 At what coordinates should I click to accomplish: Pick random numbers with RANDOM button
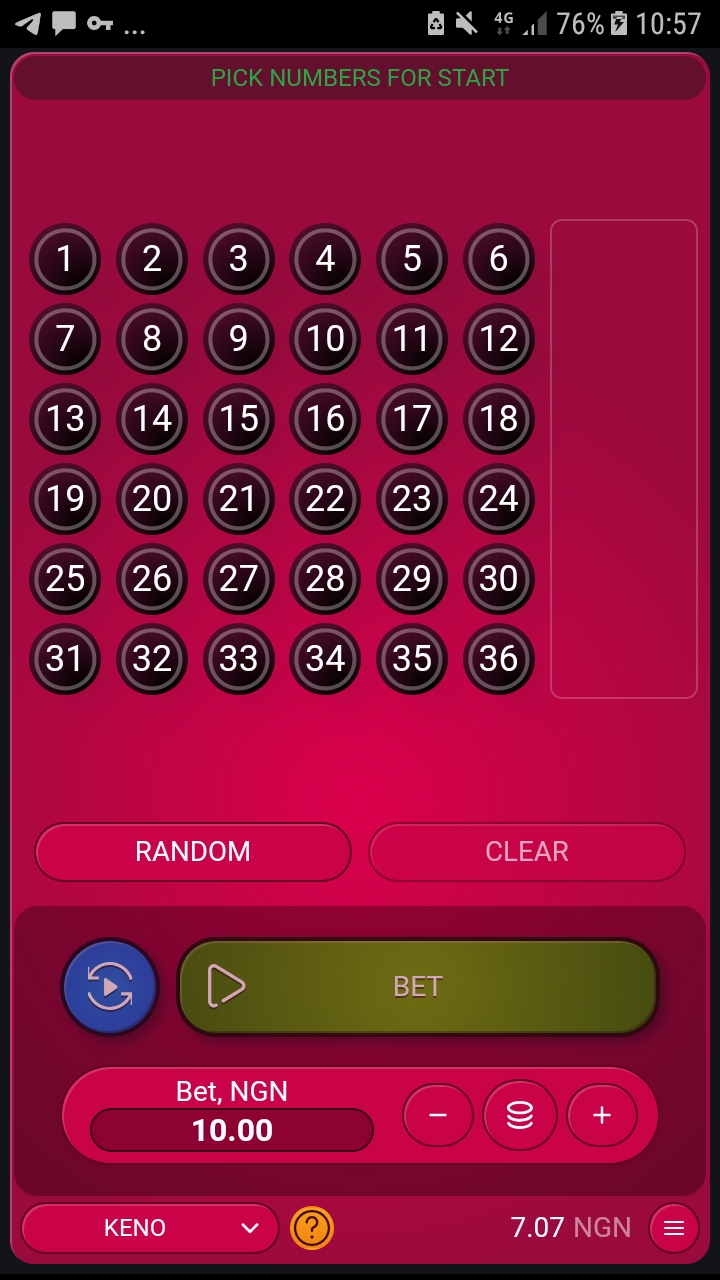click(x=193, y=852)
